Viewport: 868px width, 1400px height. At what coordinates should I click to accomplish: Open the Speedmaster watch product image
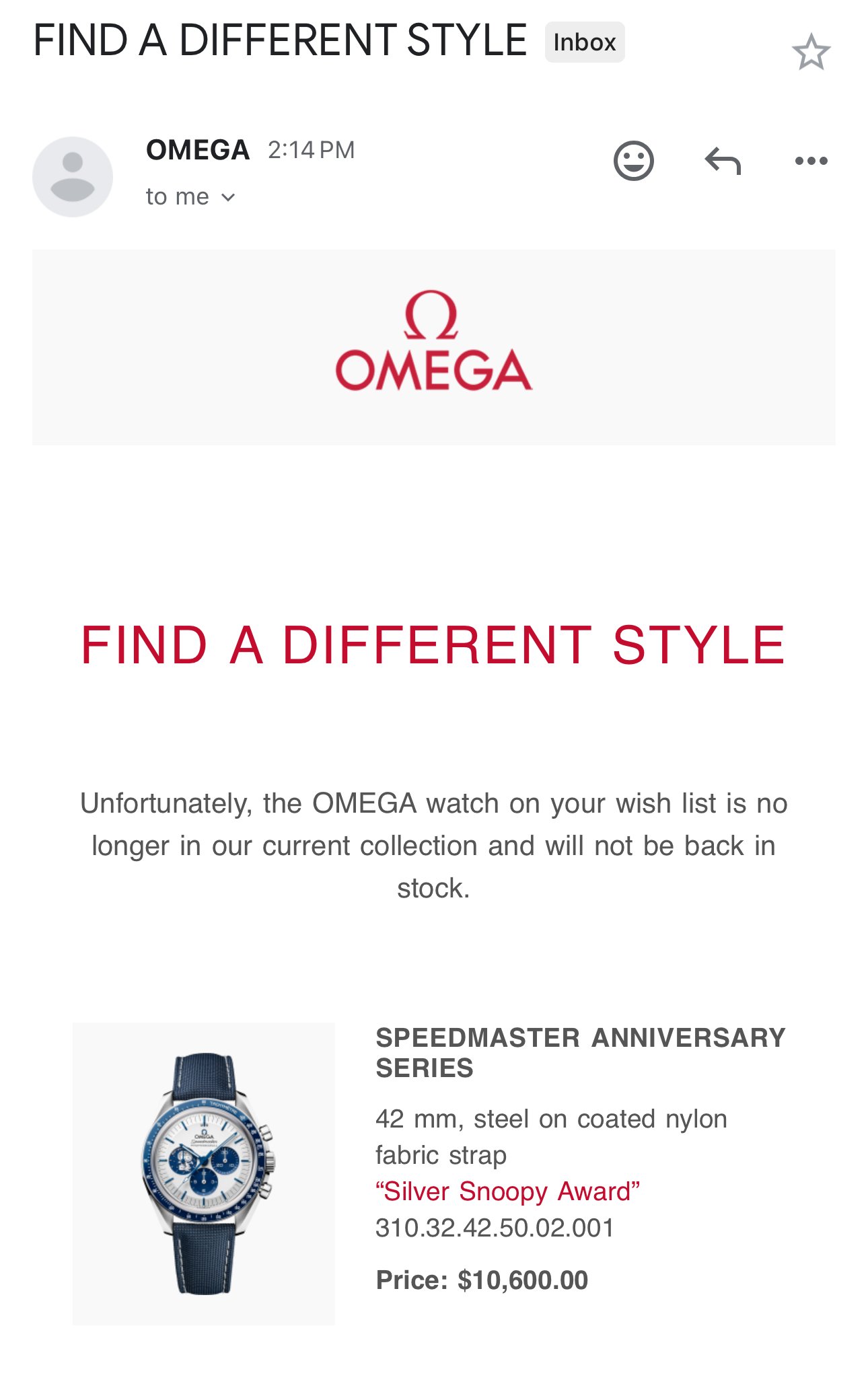point(204,1173)
